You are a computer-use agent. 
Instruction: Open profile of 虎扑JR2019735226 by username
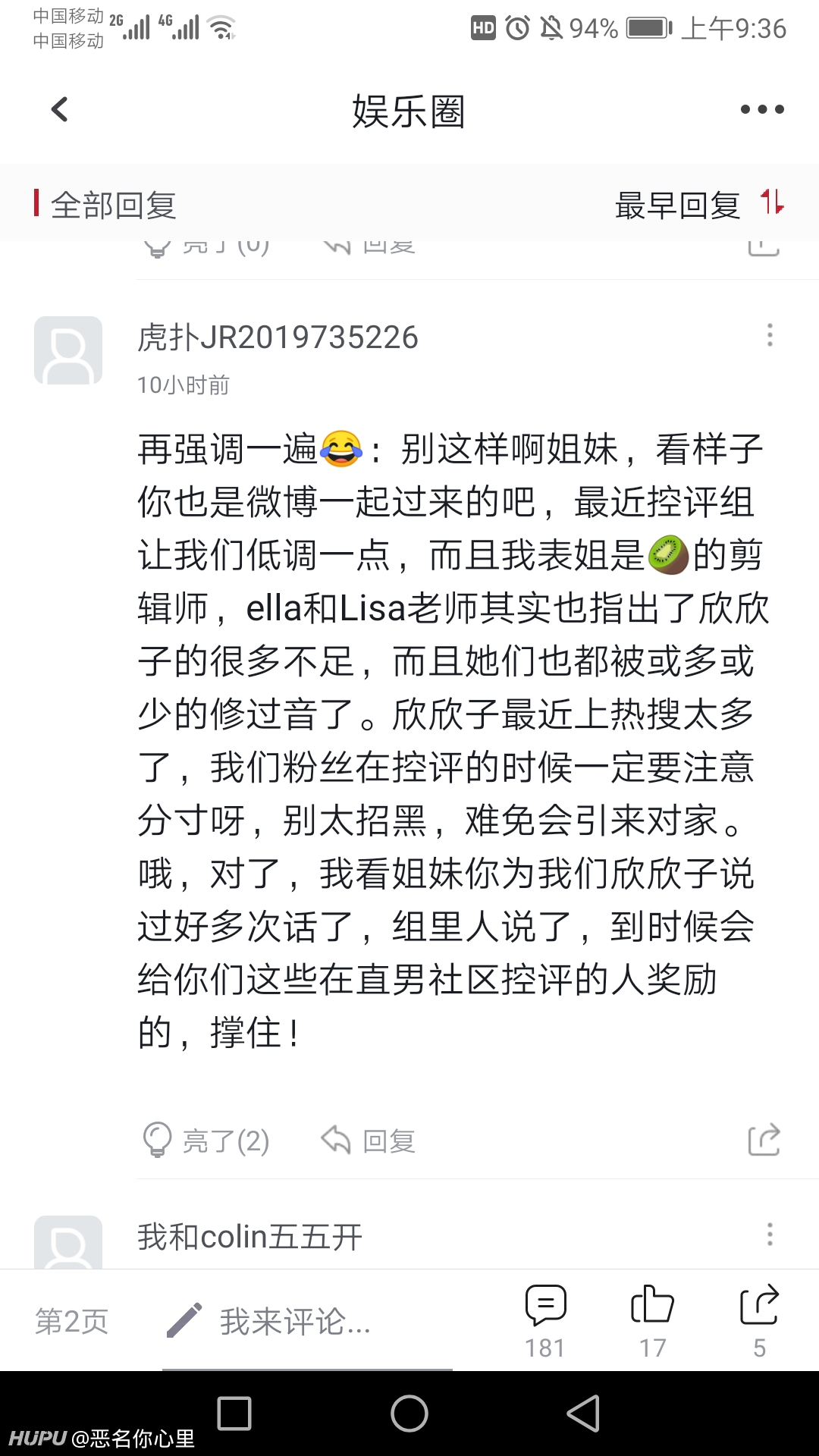pos(278,337)
